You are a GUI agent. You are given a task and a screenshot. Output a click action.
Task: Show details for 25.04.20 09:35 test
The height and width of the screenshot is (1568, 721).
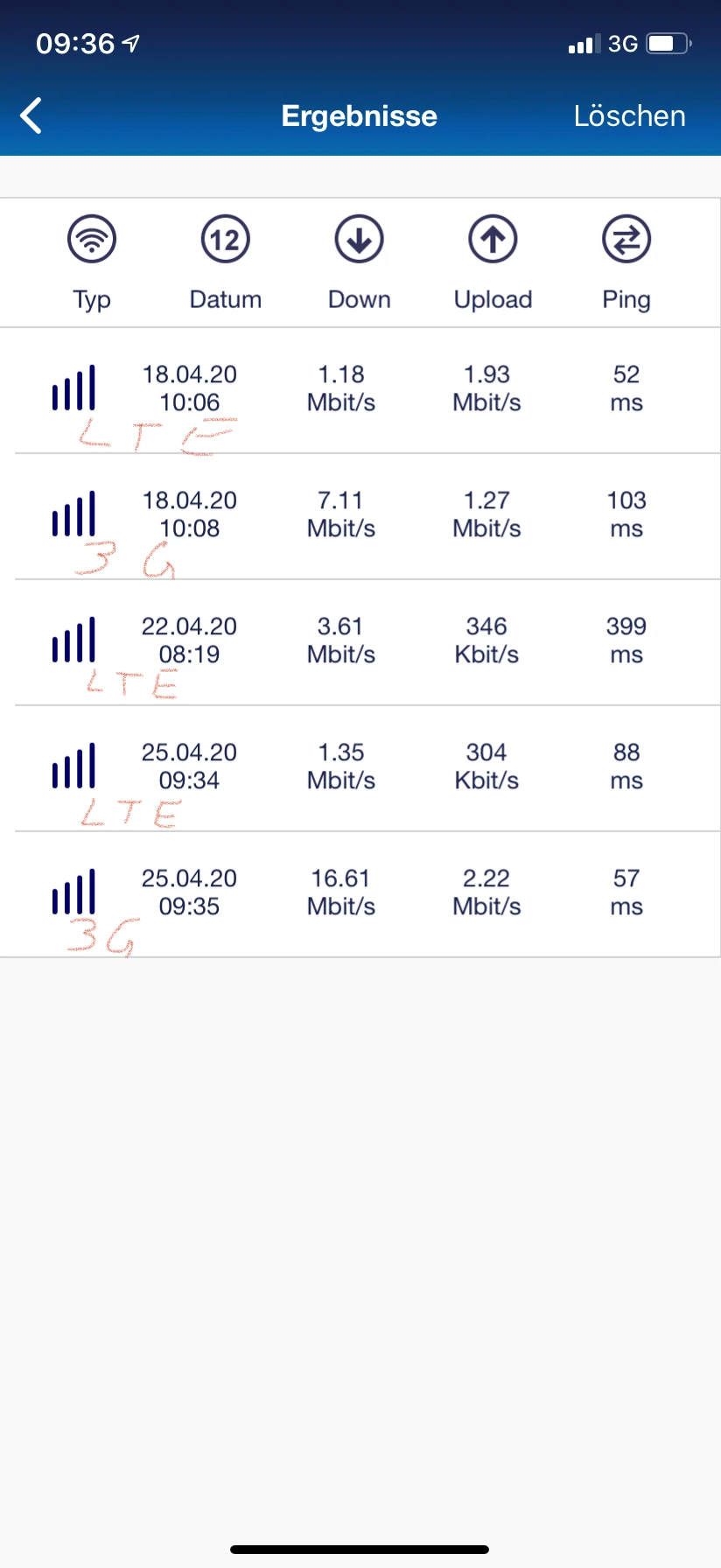(360, 893)
